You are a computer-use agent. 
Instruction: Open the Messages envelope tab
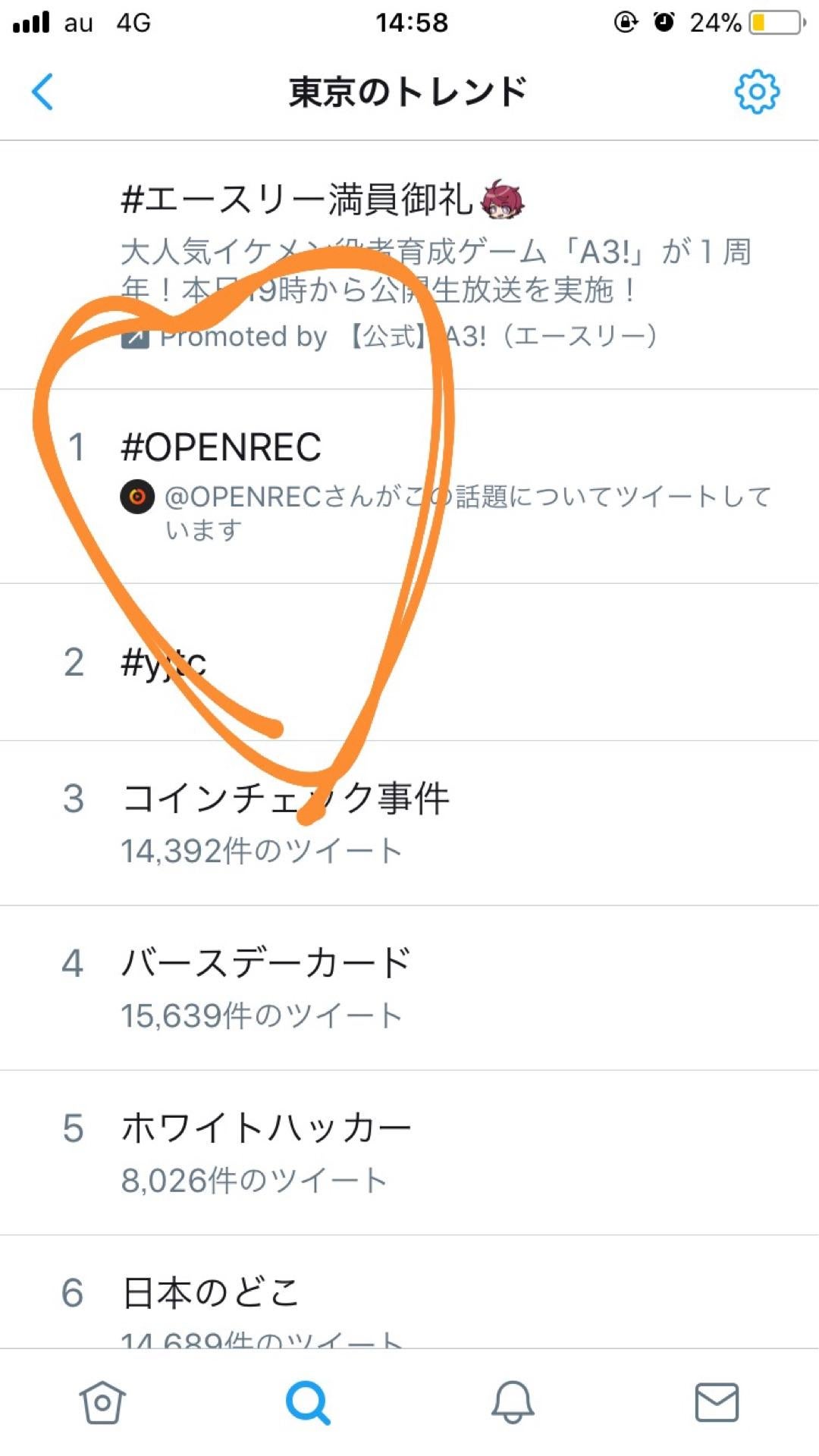pos(717,1403)
